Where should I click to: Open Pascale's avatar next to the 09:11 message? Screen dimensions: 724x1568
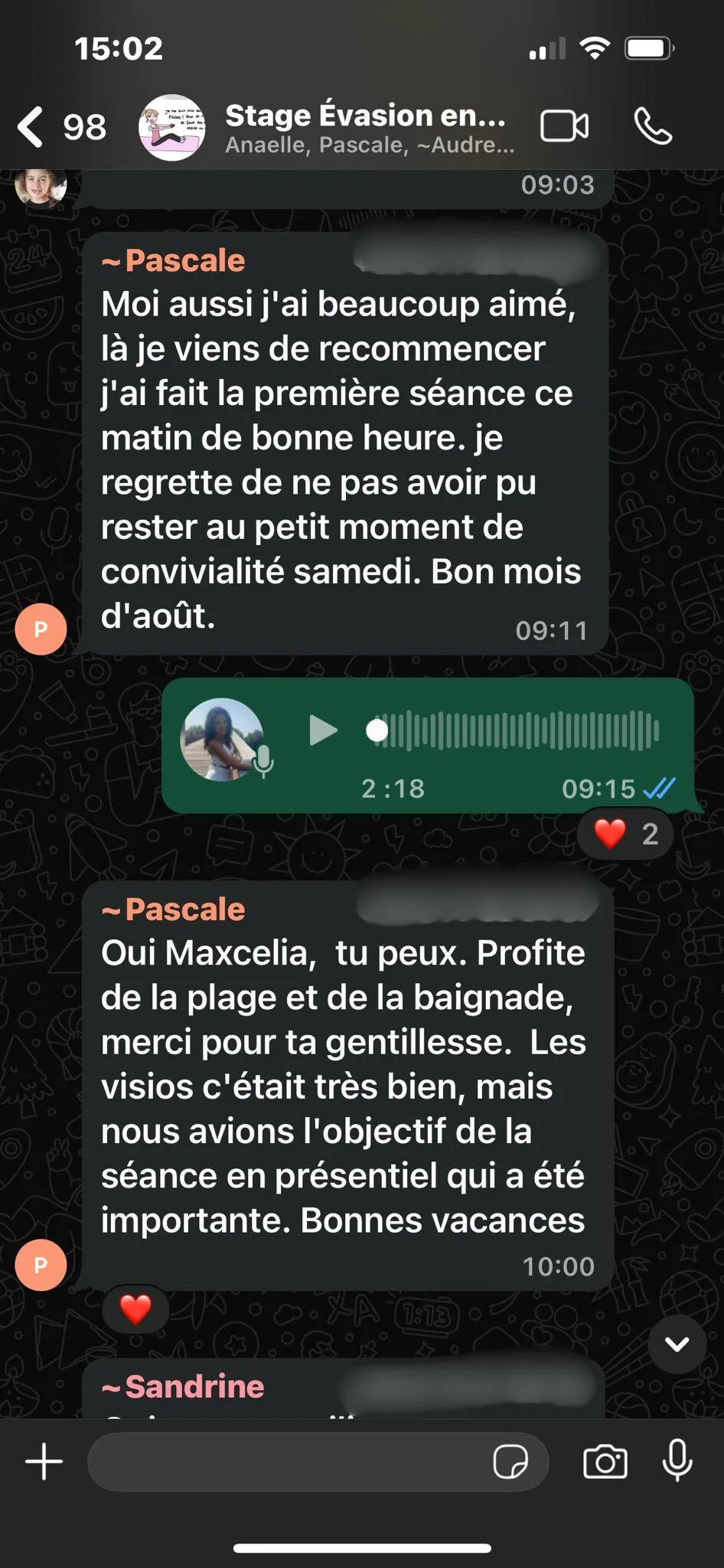[x=41, y=629]
